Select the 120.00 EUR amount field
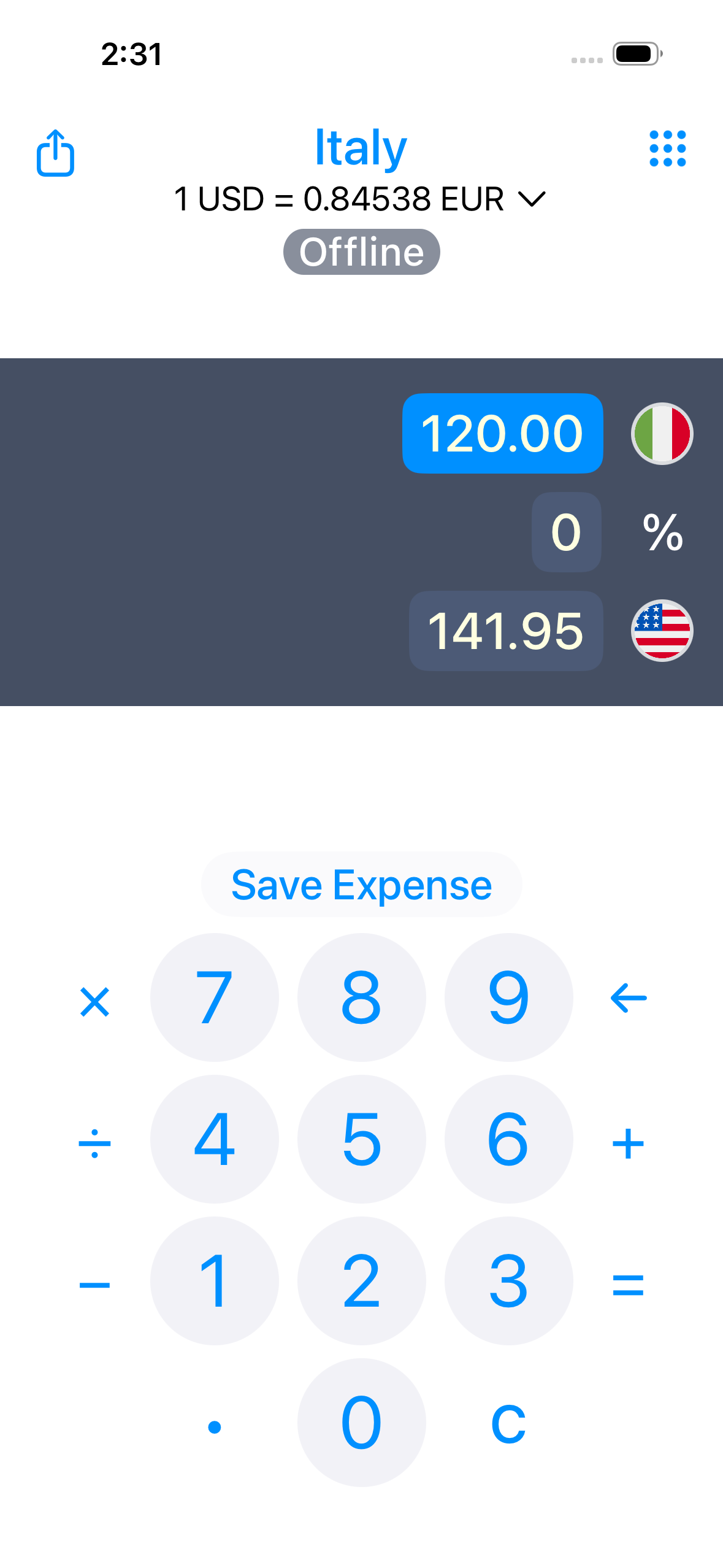The height and width of the screenshot is (1568, 723). pyautogui.click(x=503, y=432)
